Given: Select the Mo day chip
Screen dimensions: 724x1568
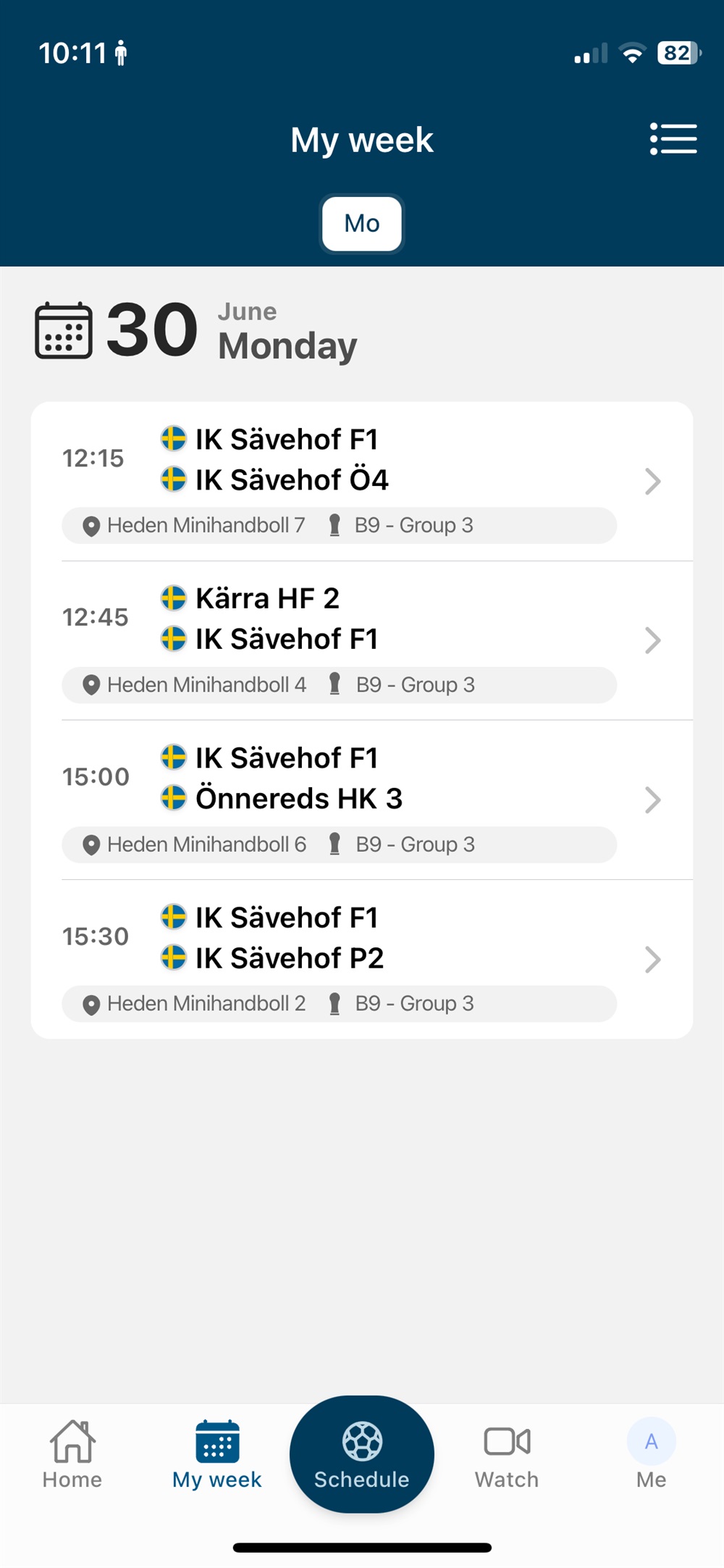Looking at the screenshot, I should pyautogui.click(x=362, y=224).
